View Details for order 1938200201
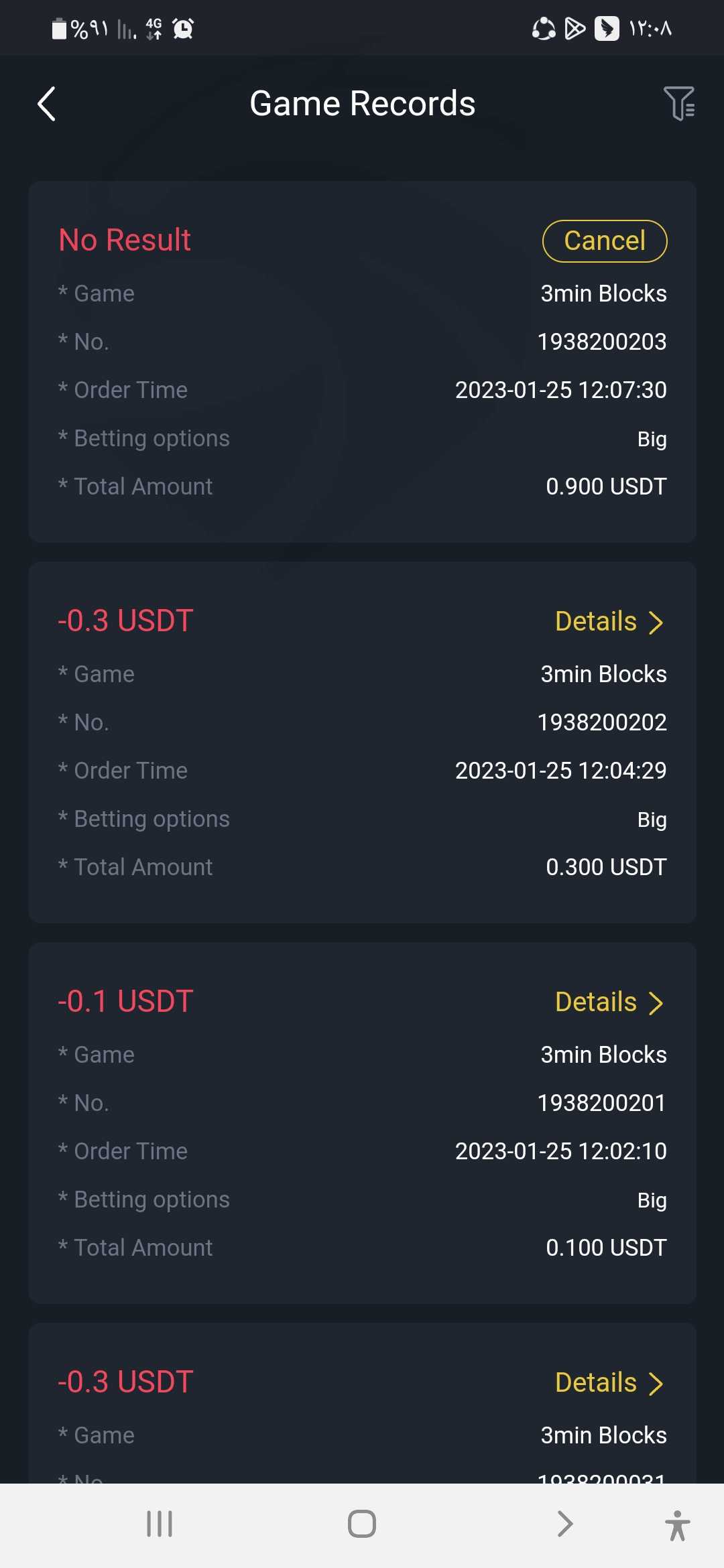Screen dimensions: 724x1568 pos(609,1002)
